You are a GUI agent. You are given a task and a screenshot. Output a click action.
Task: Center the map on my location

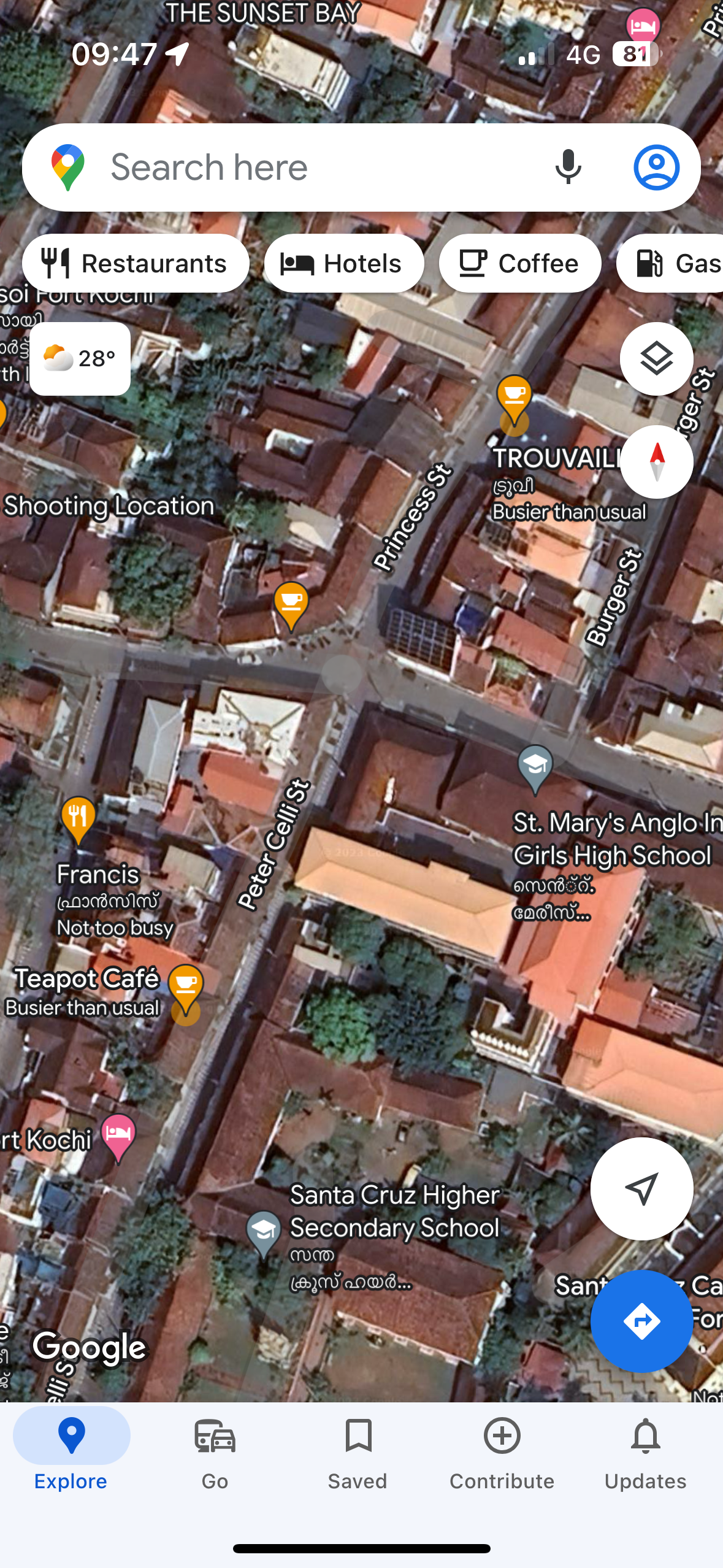pyautogui.click(x=641, y=1189)
